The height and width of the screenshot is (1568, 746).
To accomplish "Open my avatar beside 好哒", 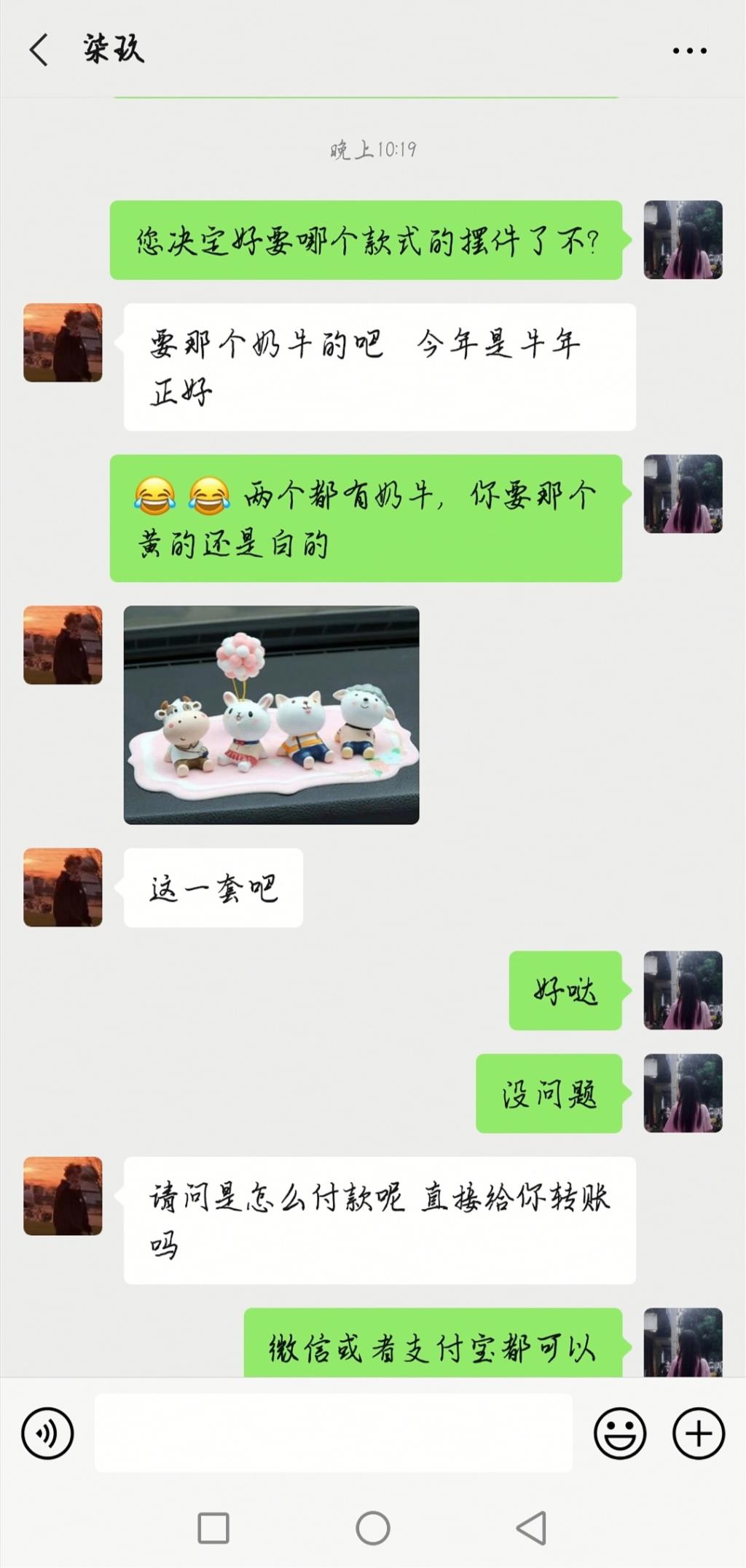I will click(683, 990).
